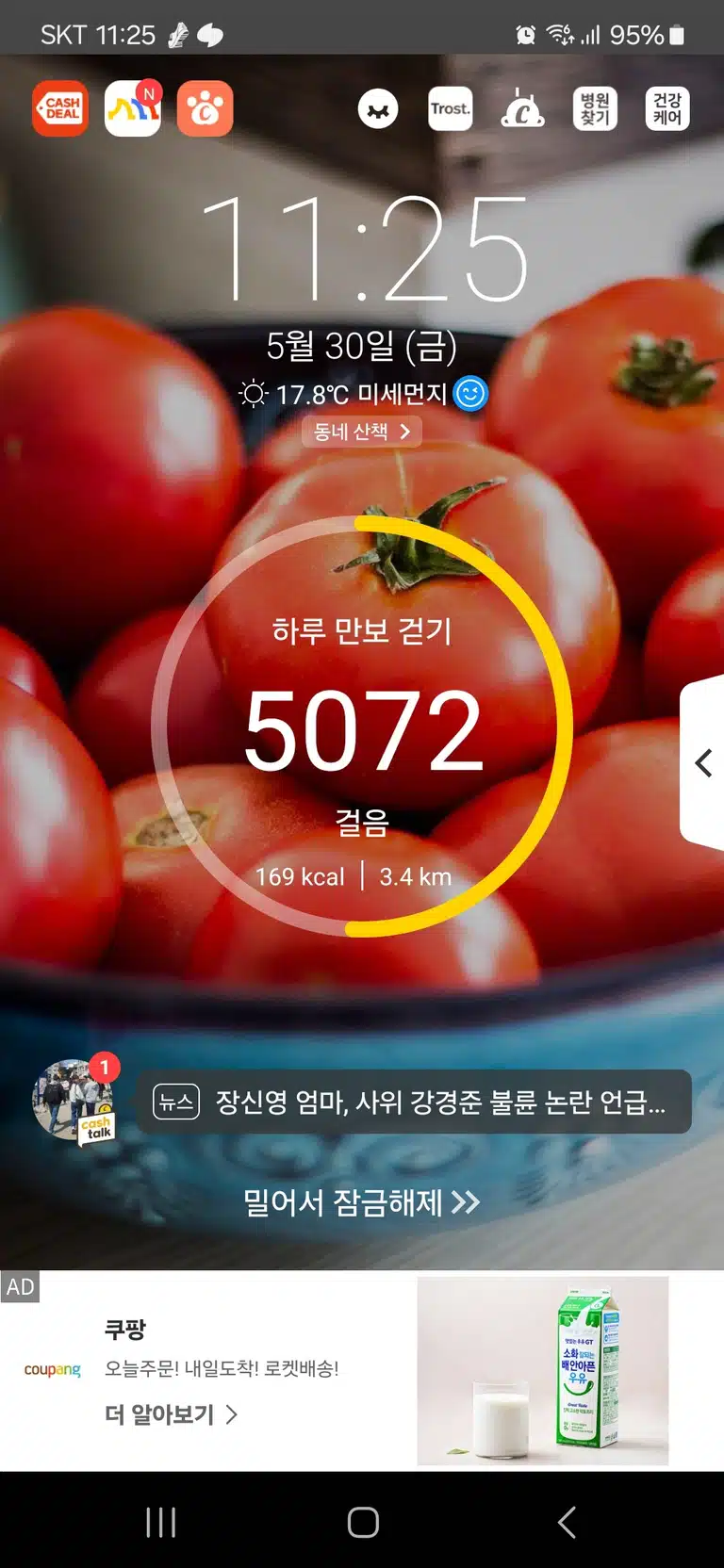724x1568 pixels.
Task: Open the 병원찾기 shortcut
Action: [x=595, y=109]
